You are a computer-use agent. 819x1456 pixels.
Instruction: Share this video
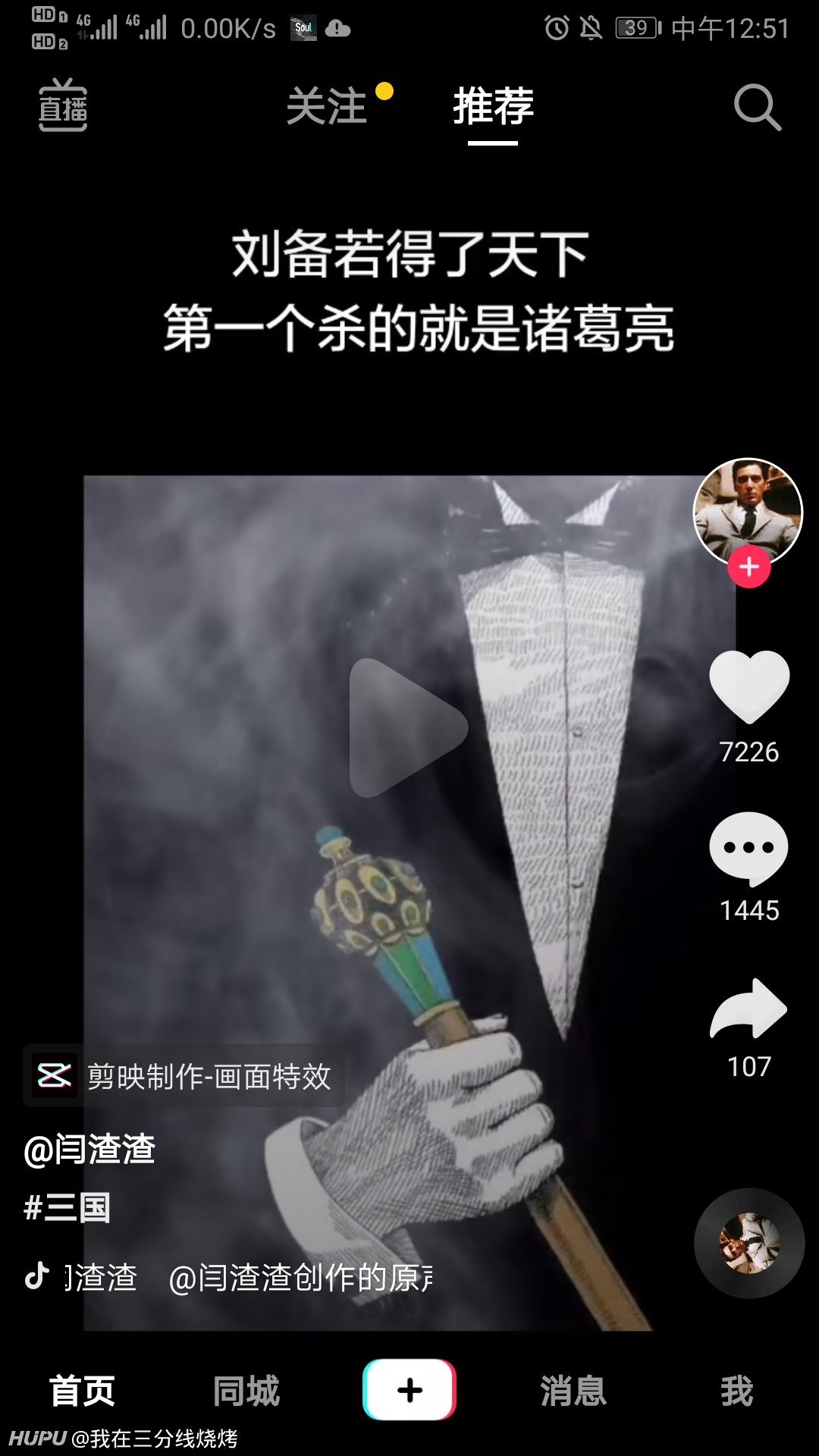tap(749, 1009)
